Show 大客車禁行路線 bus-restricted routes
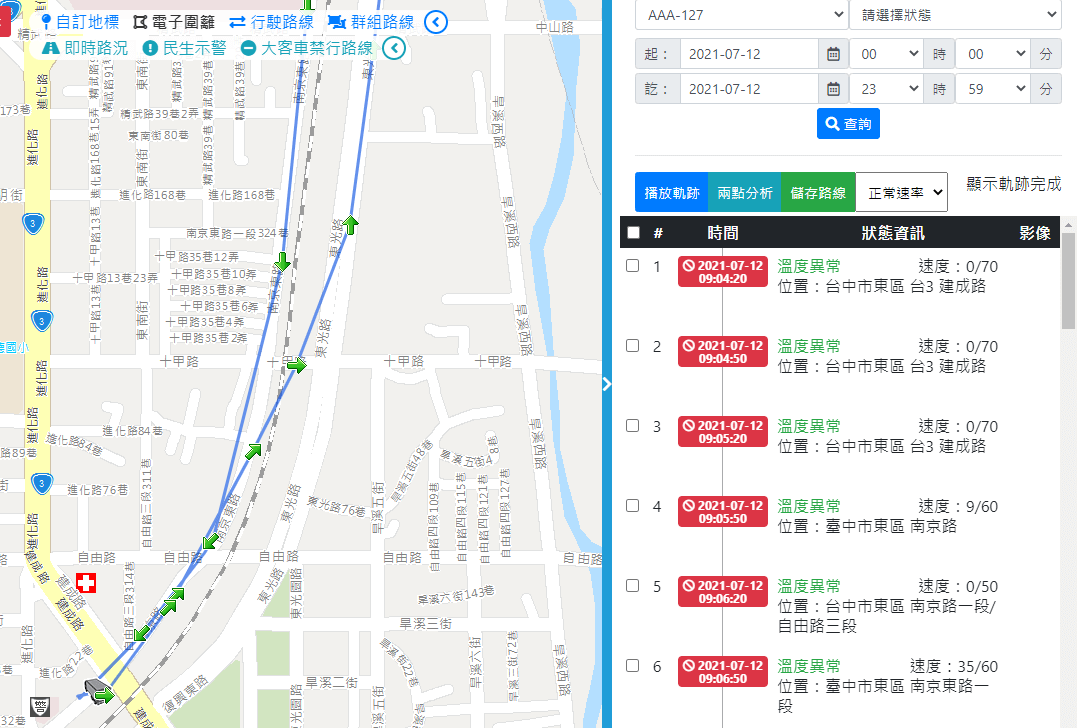Screen dimensions: 1080x728 click(307, 48)
